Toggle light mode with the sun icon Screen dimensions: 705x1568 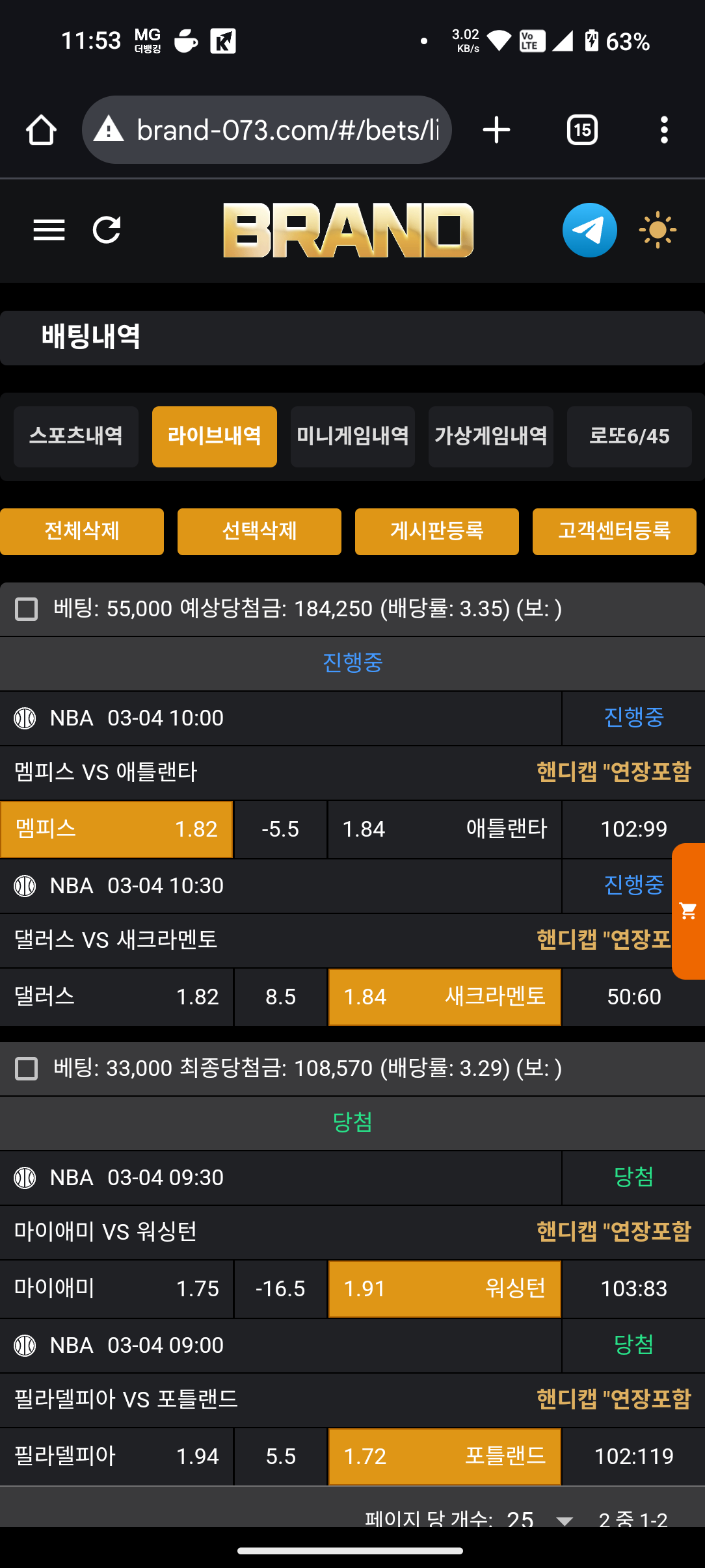pyautogui.click(x=658, y=230)
